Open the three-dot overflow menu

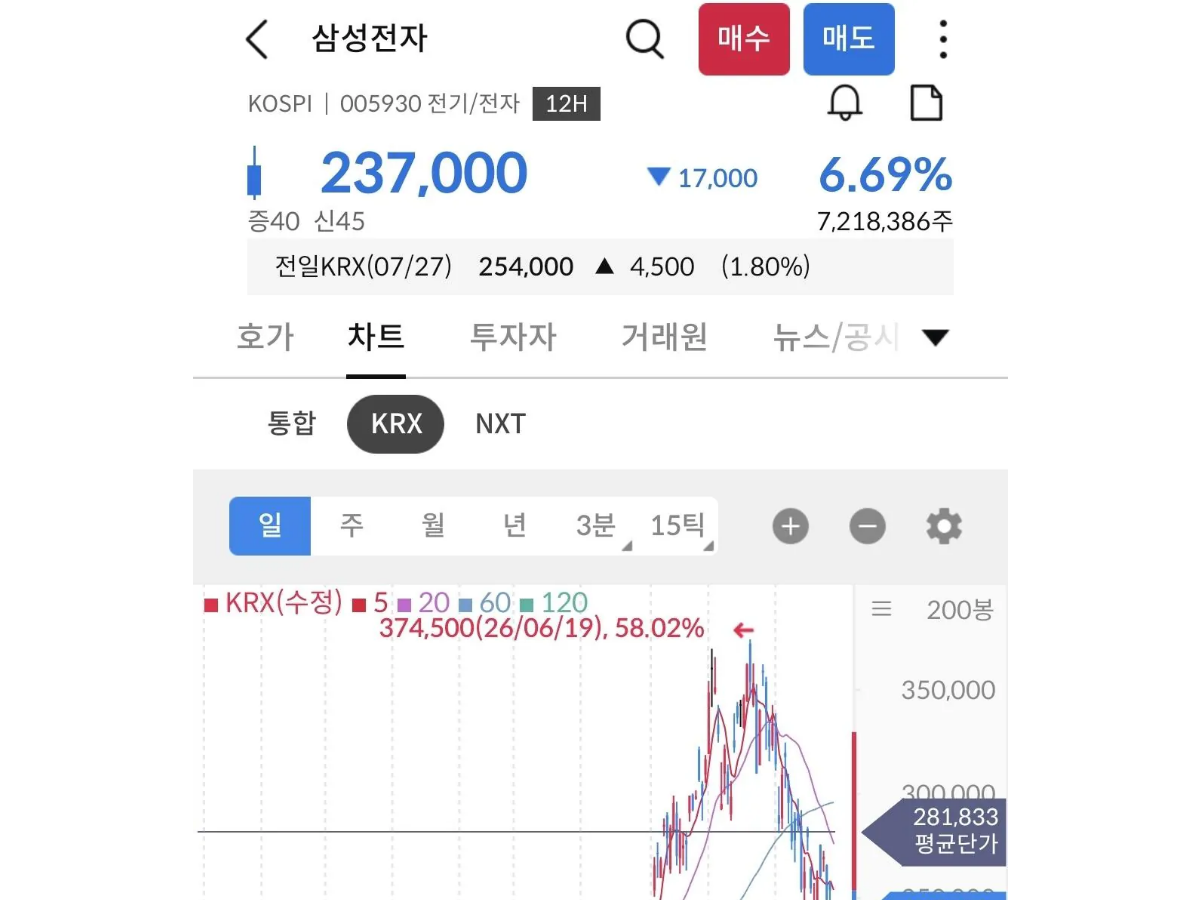(943, 40)
